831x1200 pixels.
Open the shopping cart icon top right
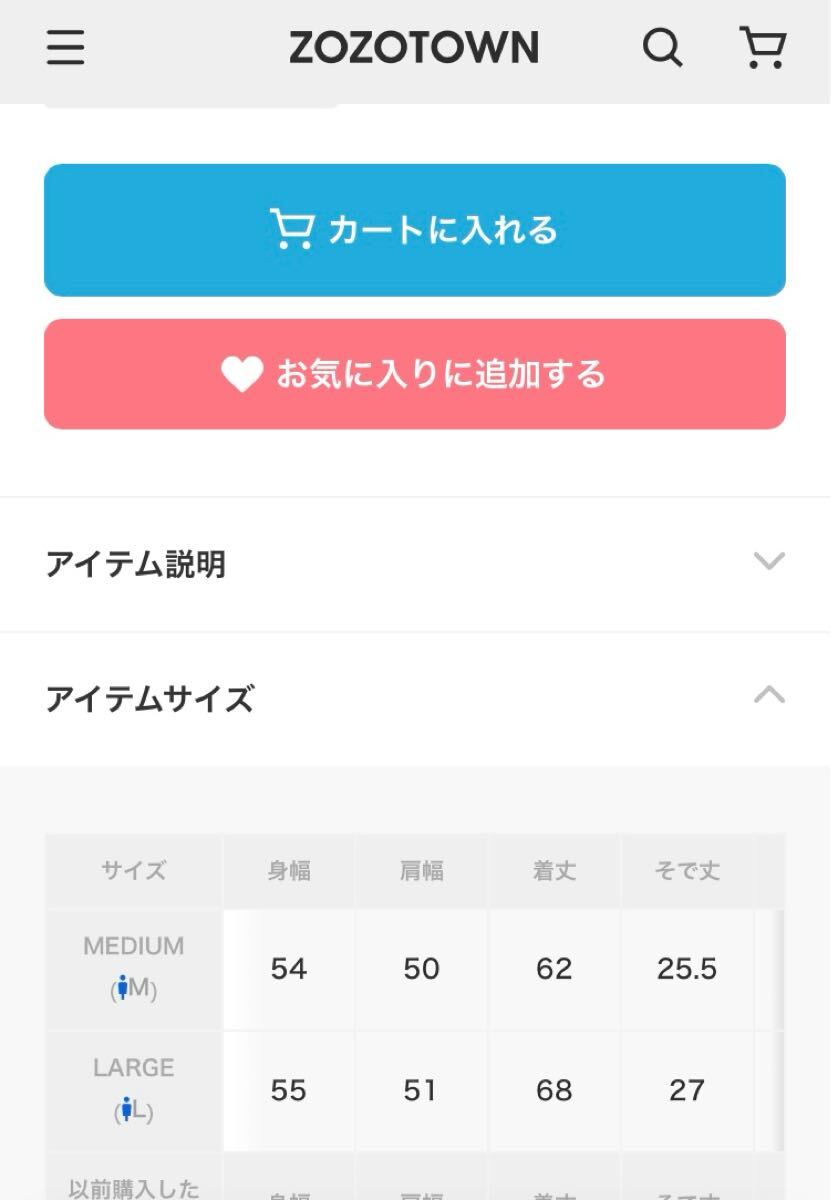(763, 47)
